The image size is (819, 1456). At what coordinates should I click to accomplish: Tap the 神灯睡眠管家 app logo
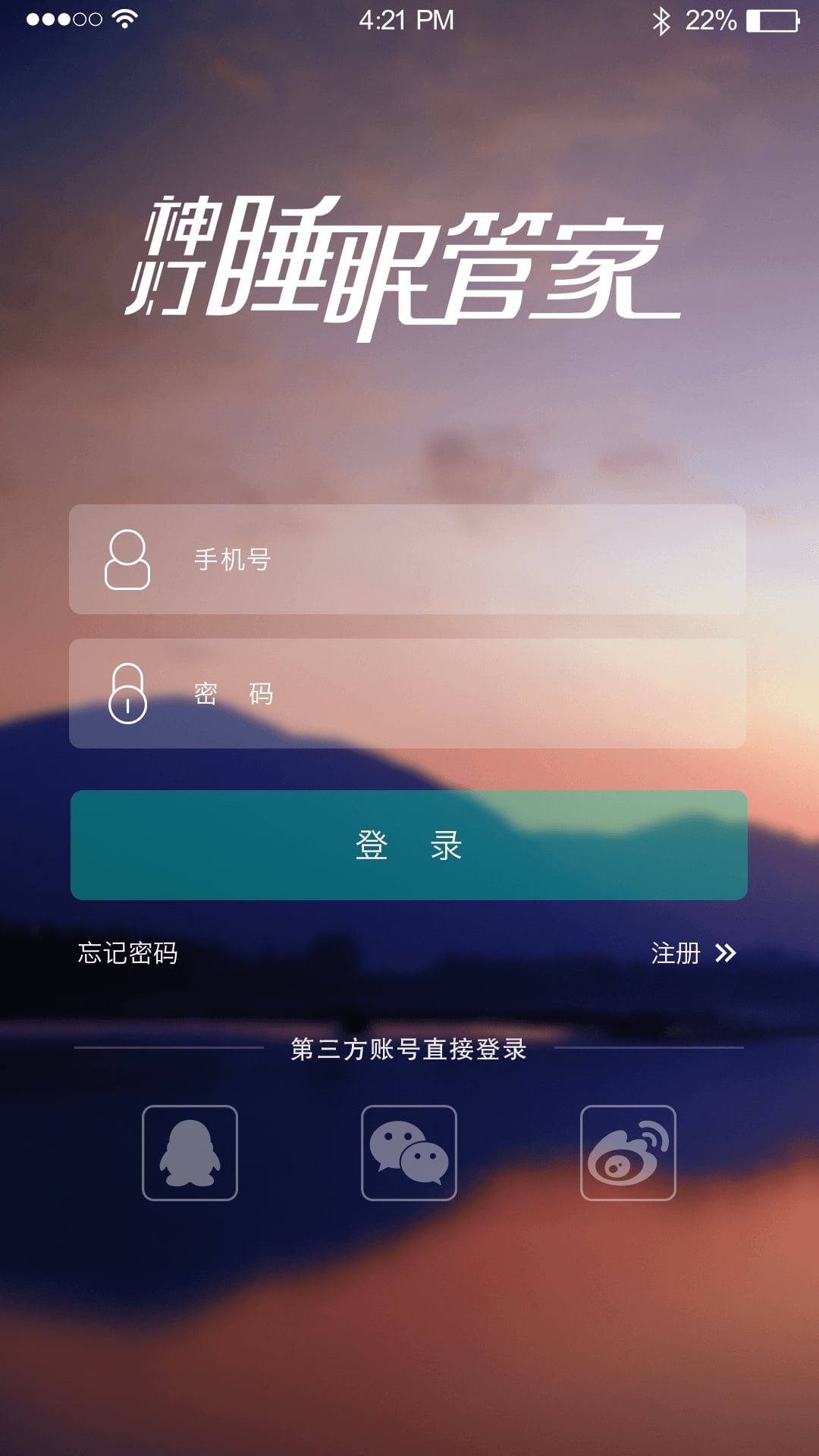pos(409,258)
